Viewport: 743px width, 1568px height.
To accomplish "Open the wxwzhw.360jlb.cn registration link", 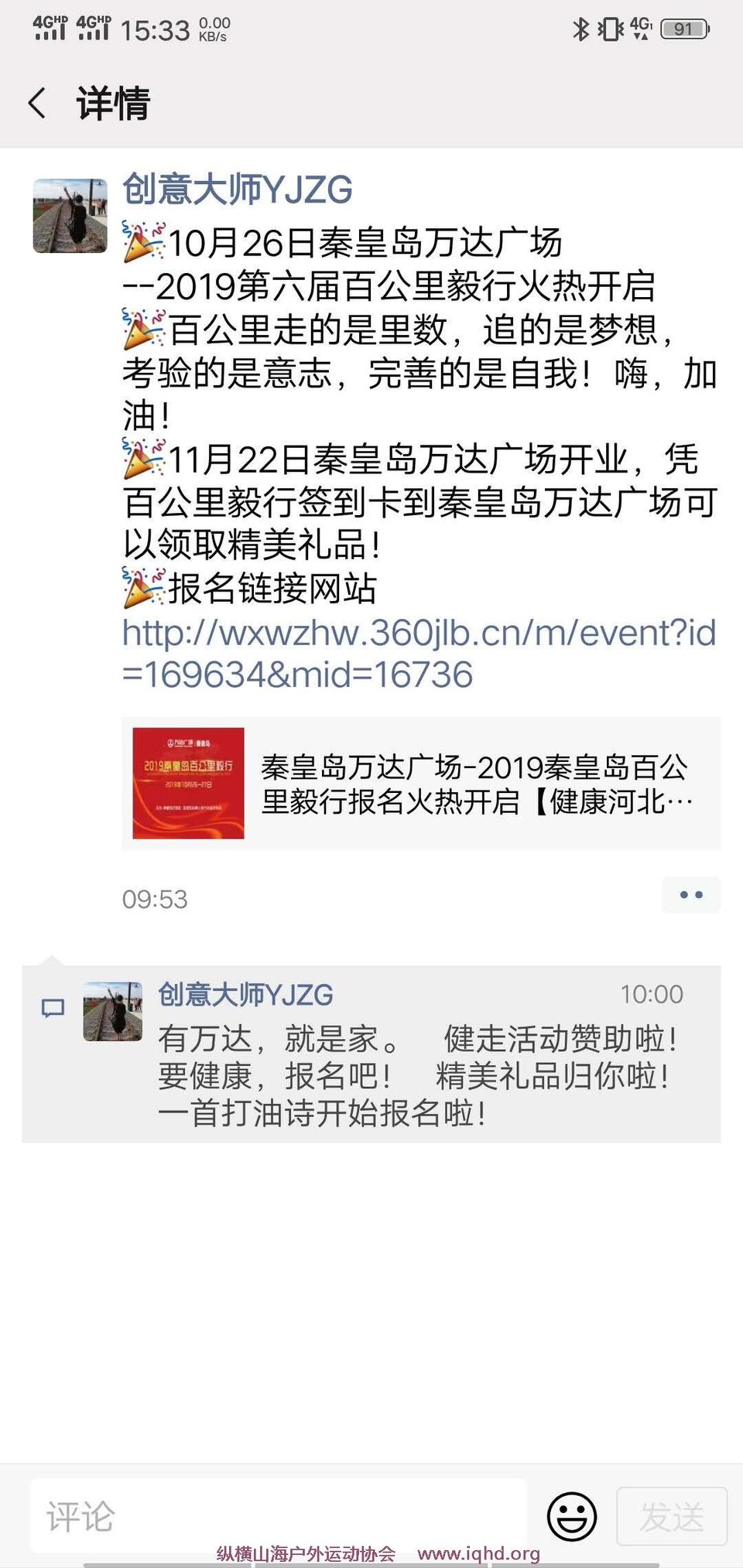I will pyautogui.click(x=419, y=654).
